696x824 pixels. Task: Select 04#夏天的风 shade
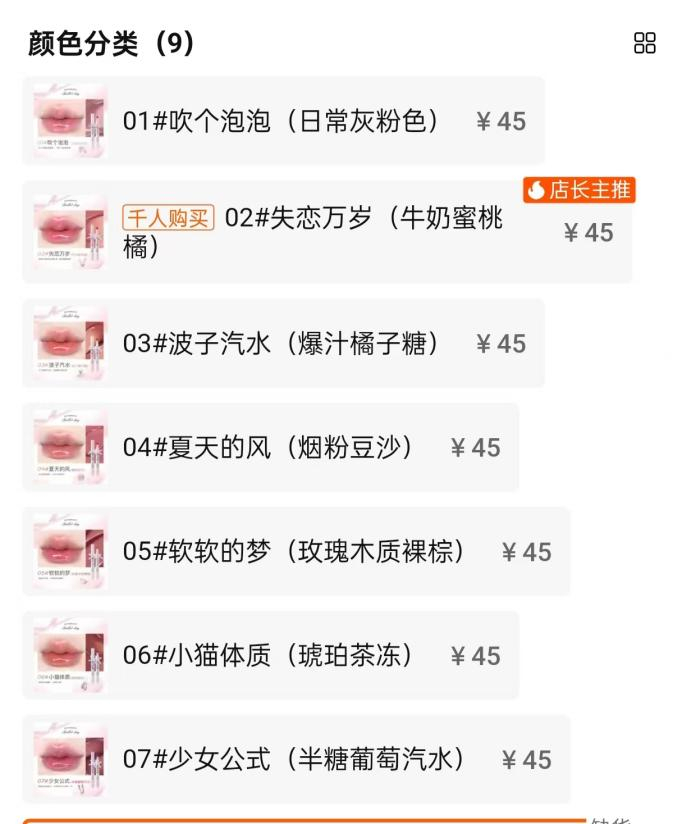tap(270, 448)
